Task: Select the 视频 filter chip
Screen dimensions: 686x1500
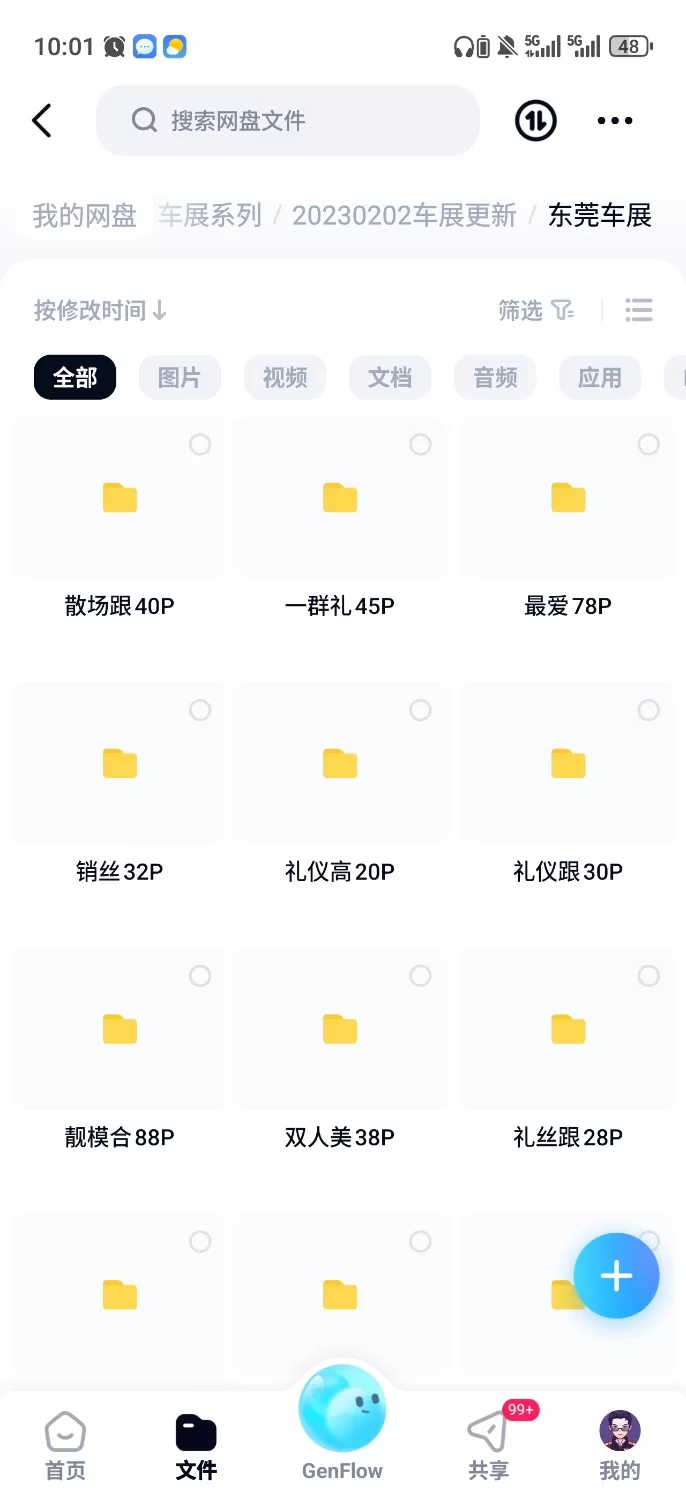Action: pyautogui.click(x=285, y=378)
